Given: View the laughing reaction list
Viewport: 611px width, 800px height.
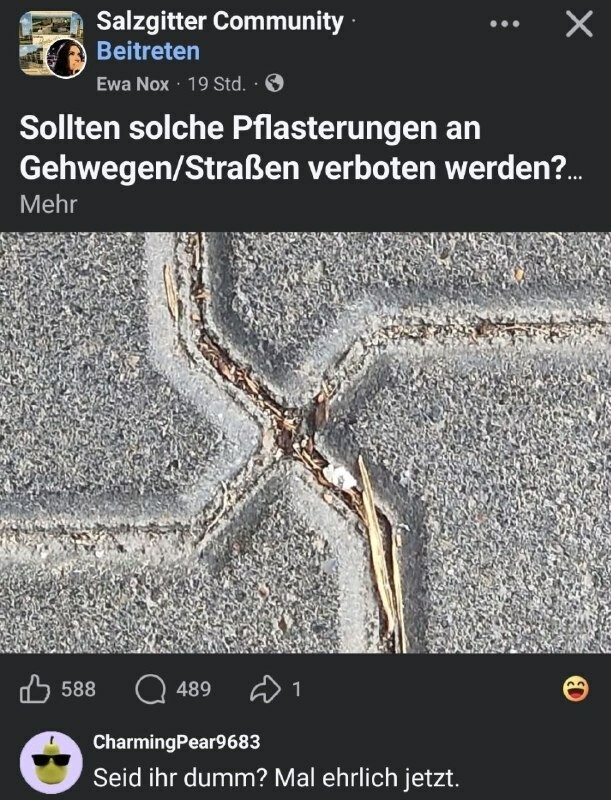Looking at the screenshot, I should coord(576,689).
